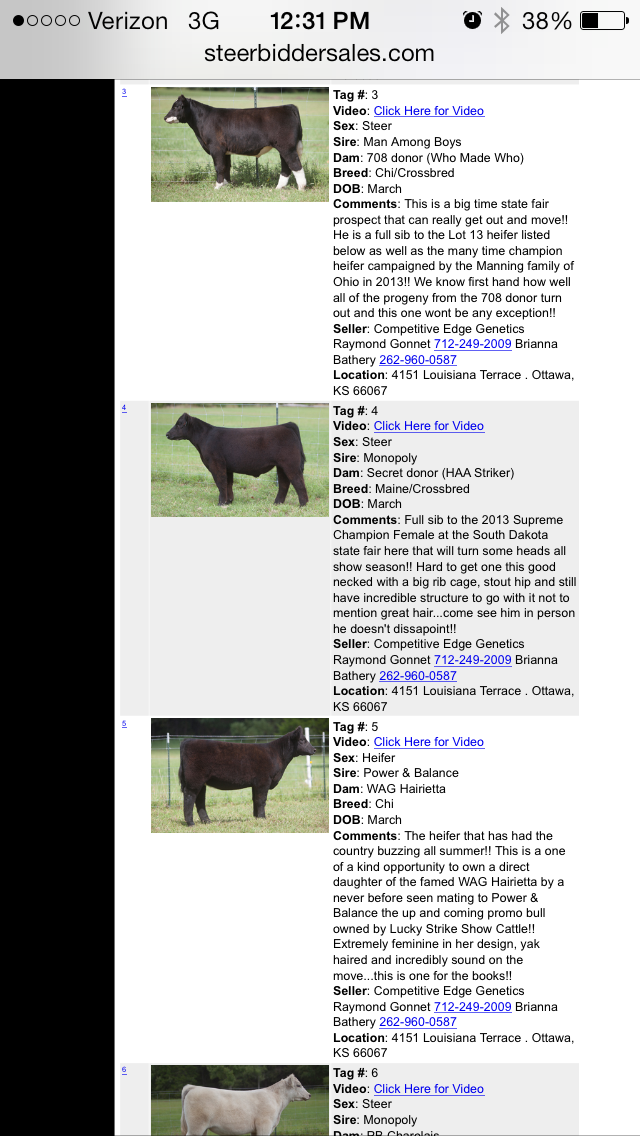Viewport: 640px width, 1136px height.
Task: Open the small lot number 4 link
Action: tap(124, 408)
